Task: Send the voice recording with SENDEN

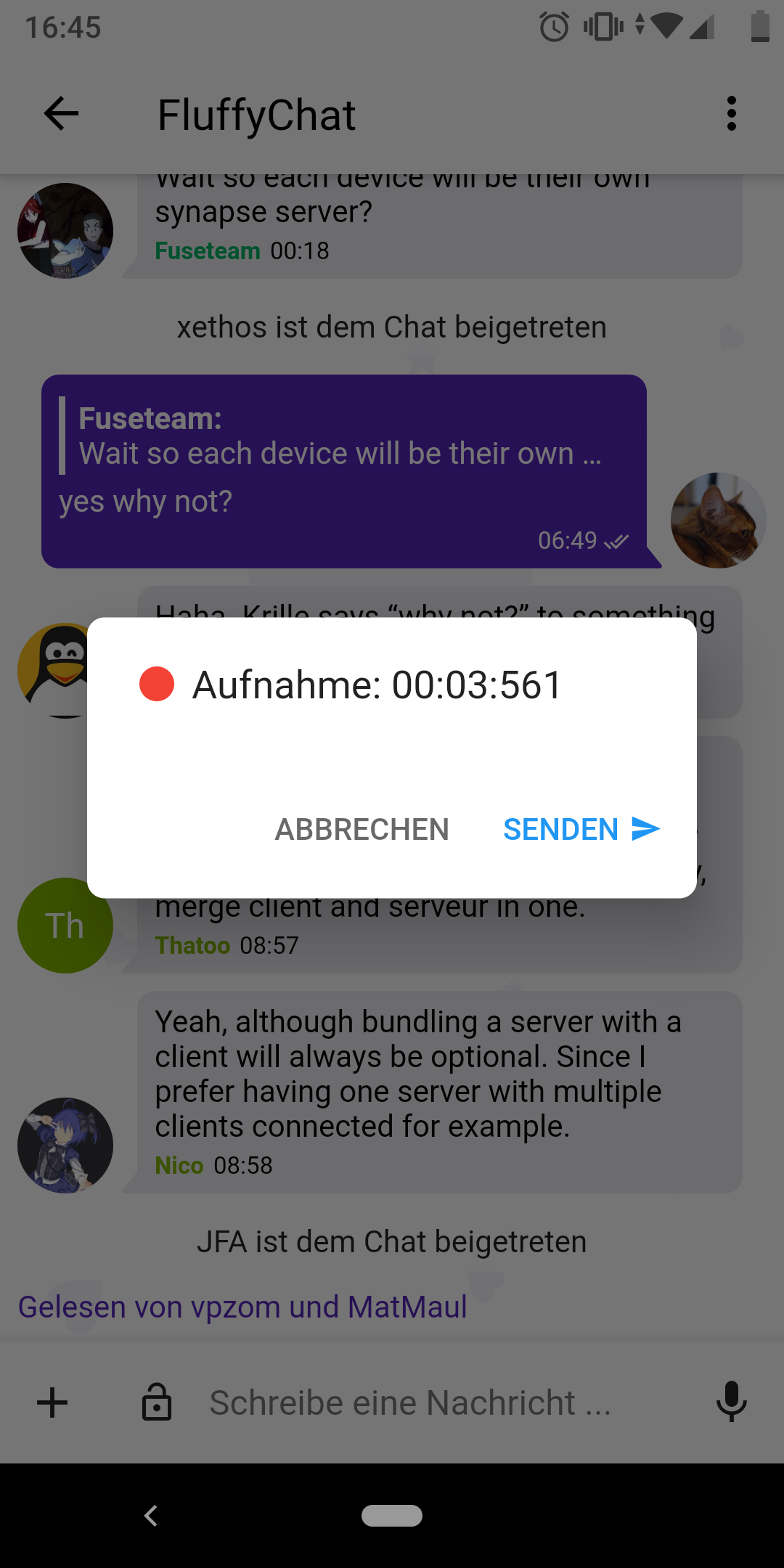Action: (581, 829)
